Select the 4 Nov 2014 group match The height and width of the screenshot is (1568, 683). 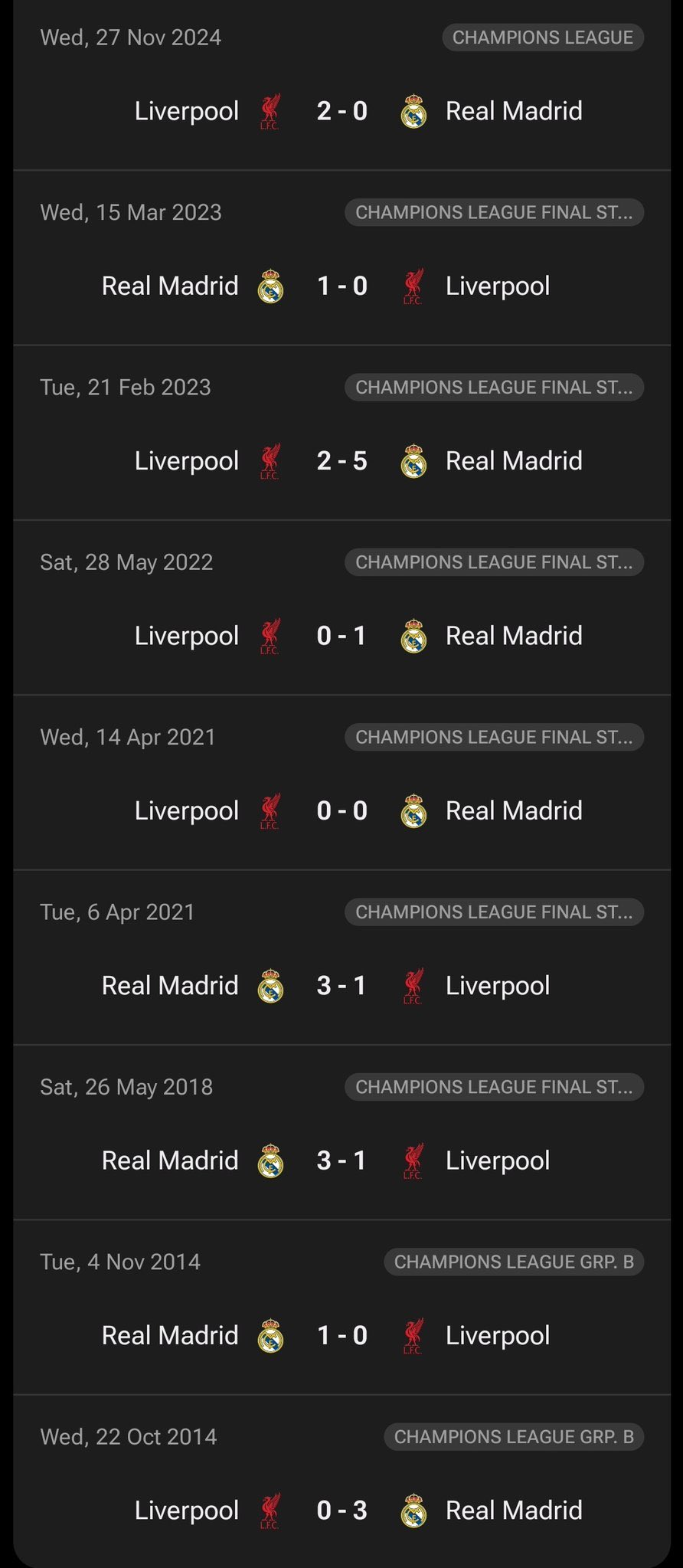click(x=341, y=1335)
